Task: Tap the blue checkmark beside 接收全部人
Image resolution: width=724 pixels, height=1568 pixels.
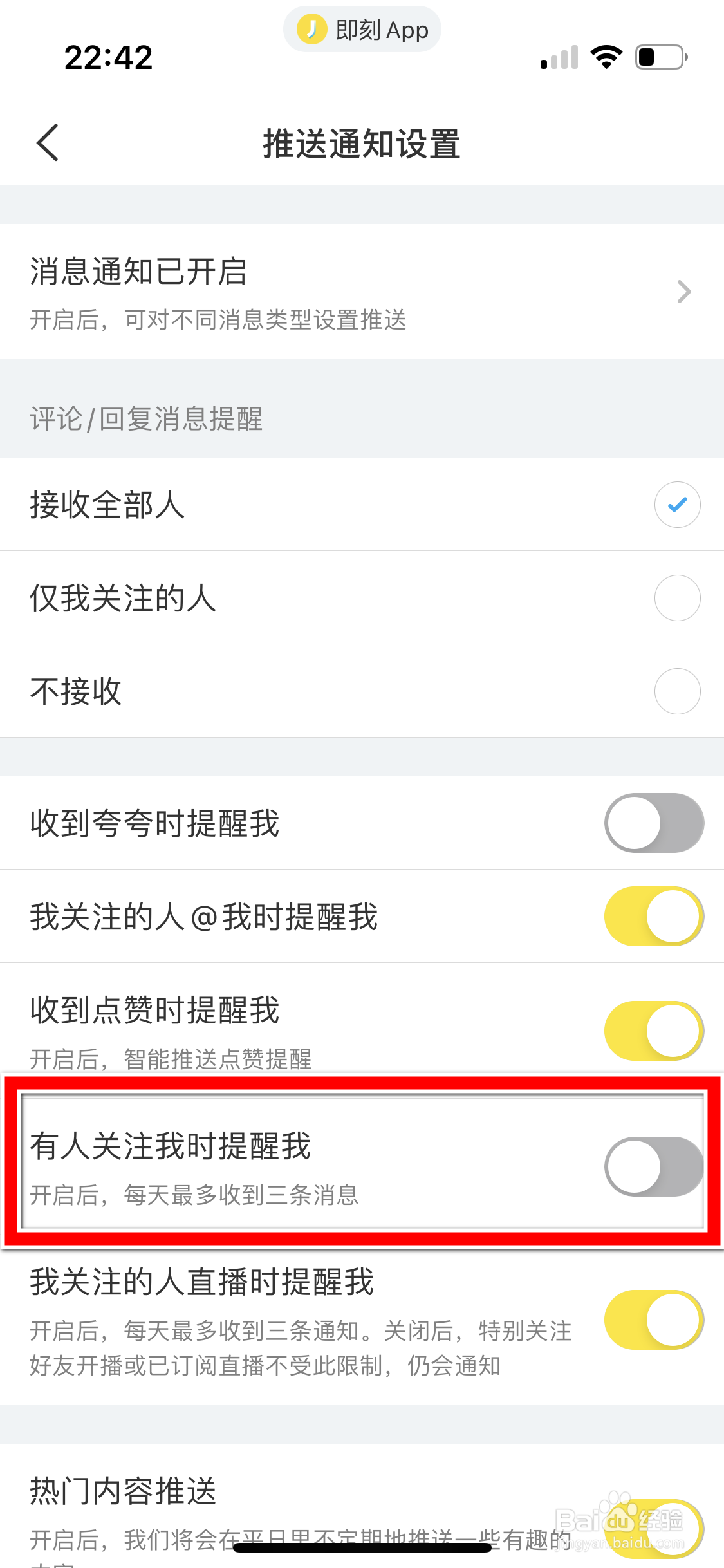Action: tap(677, 505)
